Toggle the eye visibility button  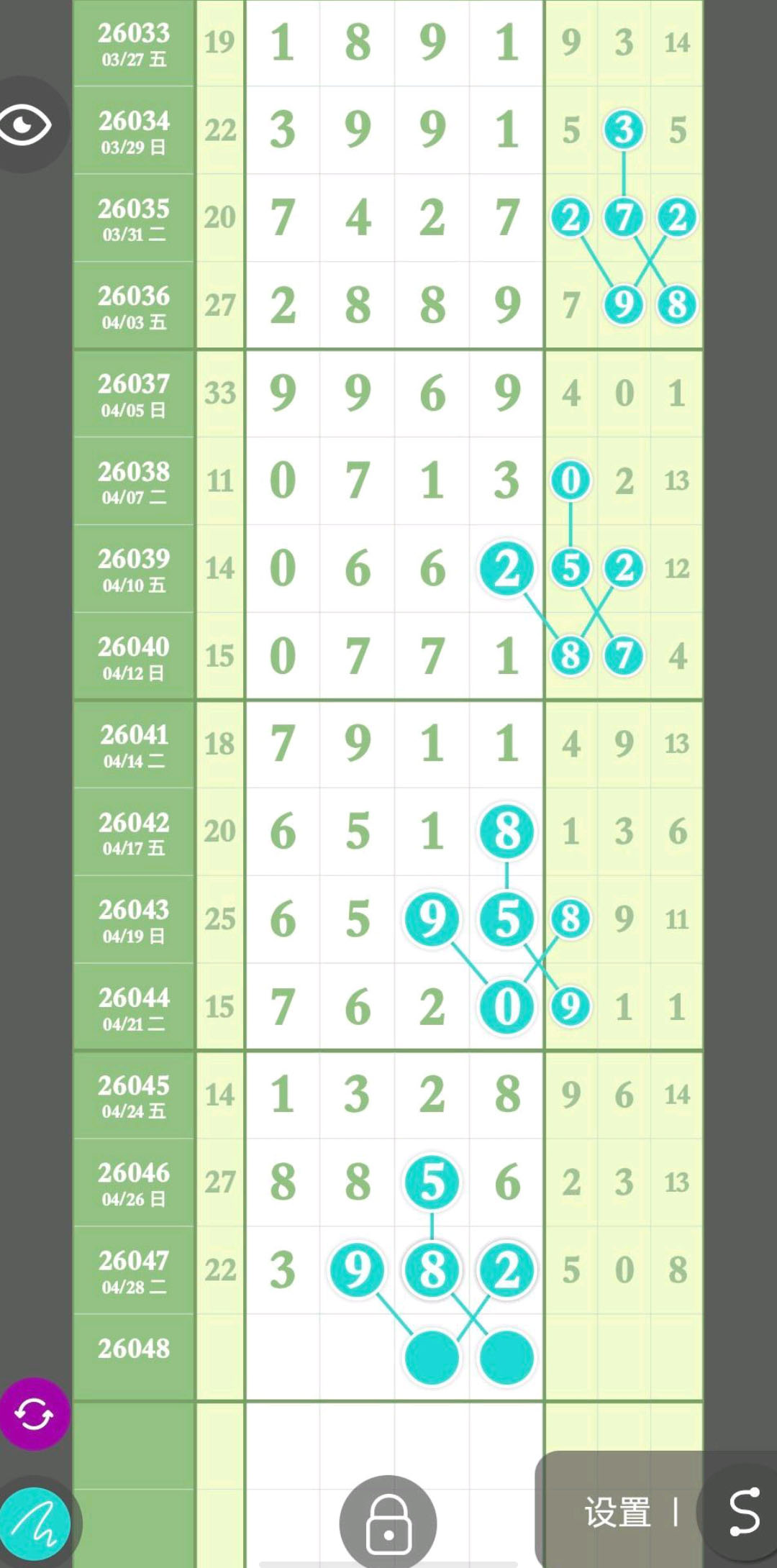coord(27,125)
